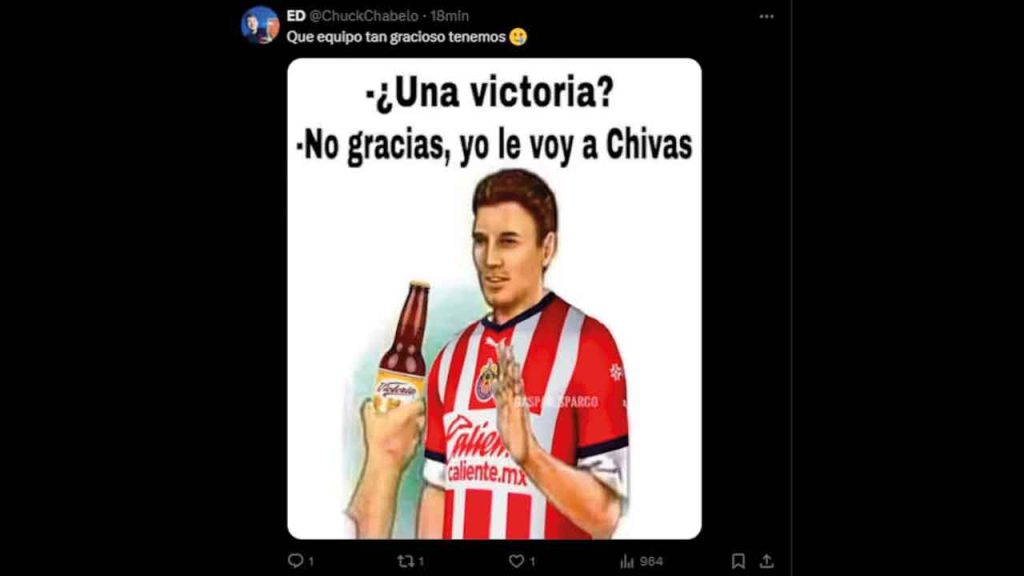View the tweet's analytics
The height and width of the screenshot is (576, 1024).
point(640,561)
